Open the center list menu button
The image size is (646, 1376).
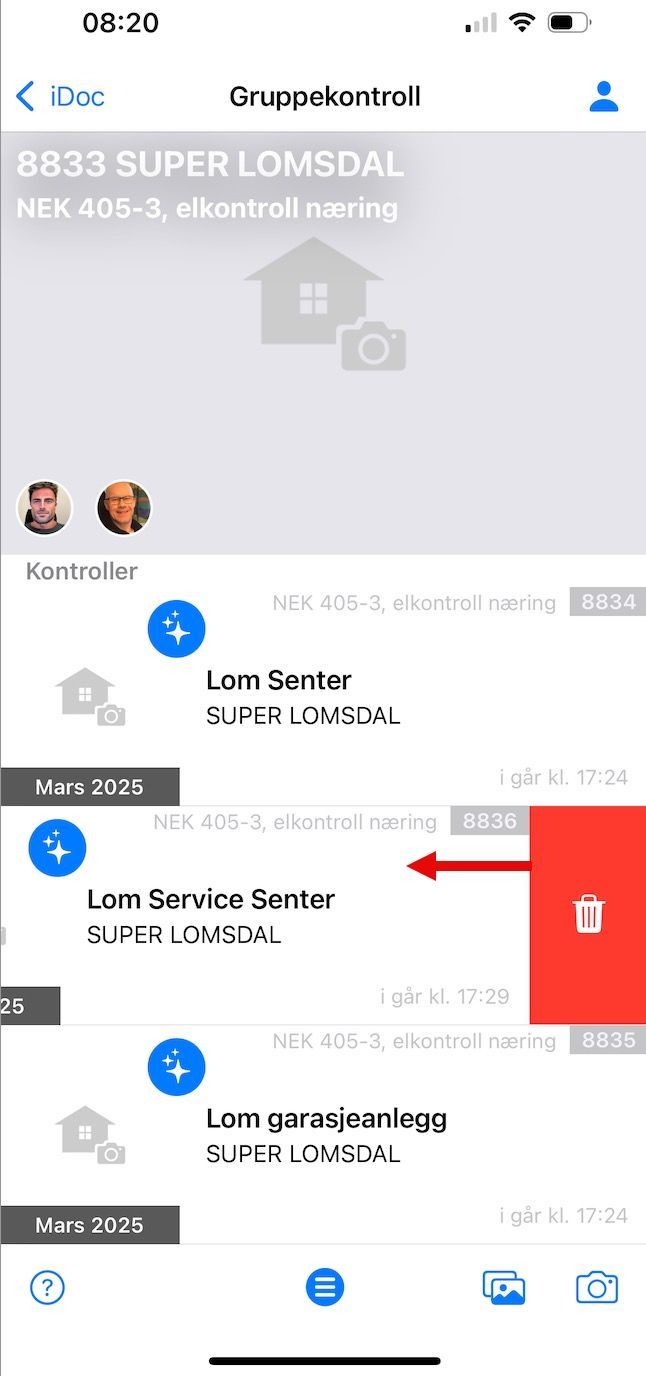click(324, 1287)
